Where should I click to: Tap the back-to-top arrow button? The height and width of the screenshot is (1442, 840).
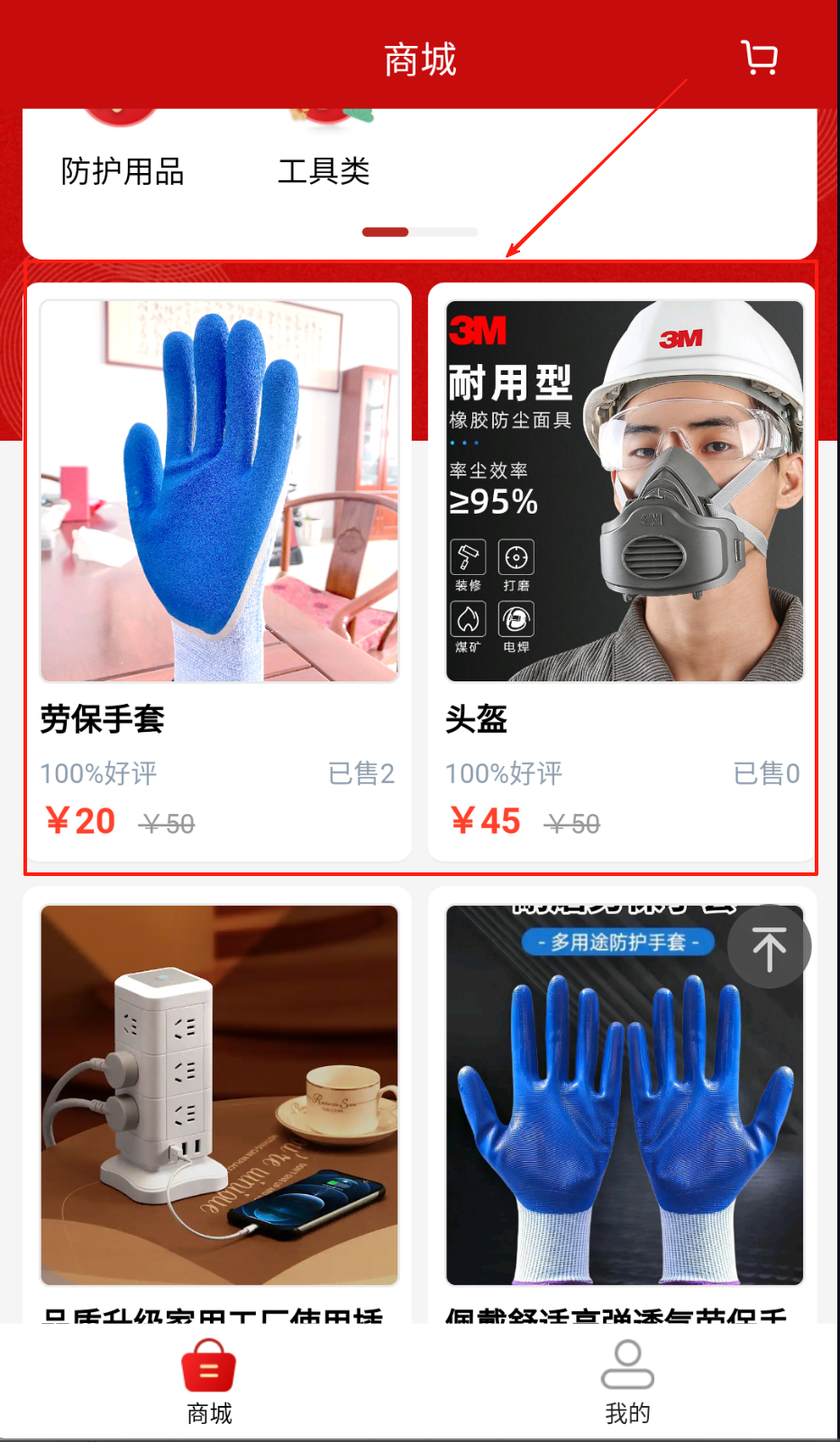pyautogui.click(x=769, y=947)
